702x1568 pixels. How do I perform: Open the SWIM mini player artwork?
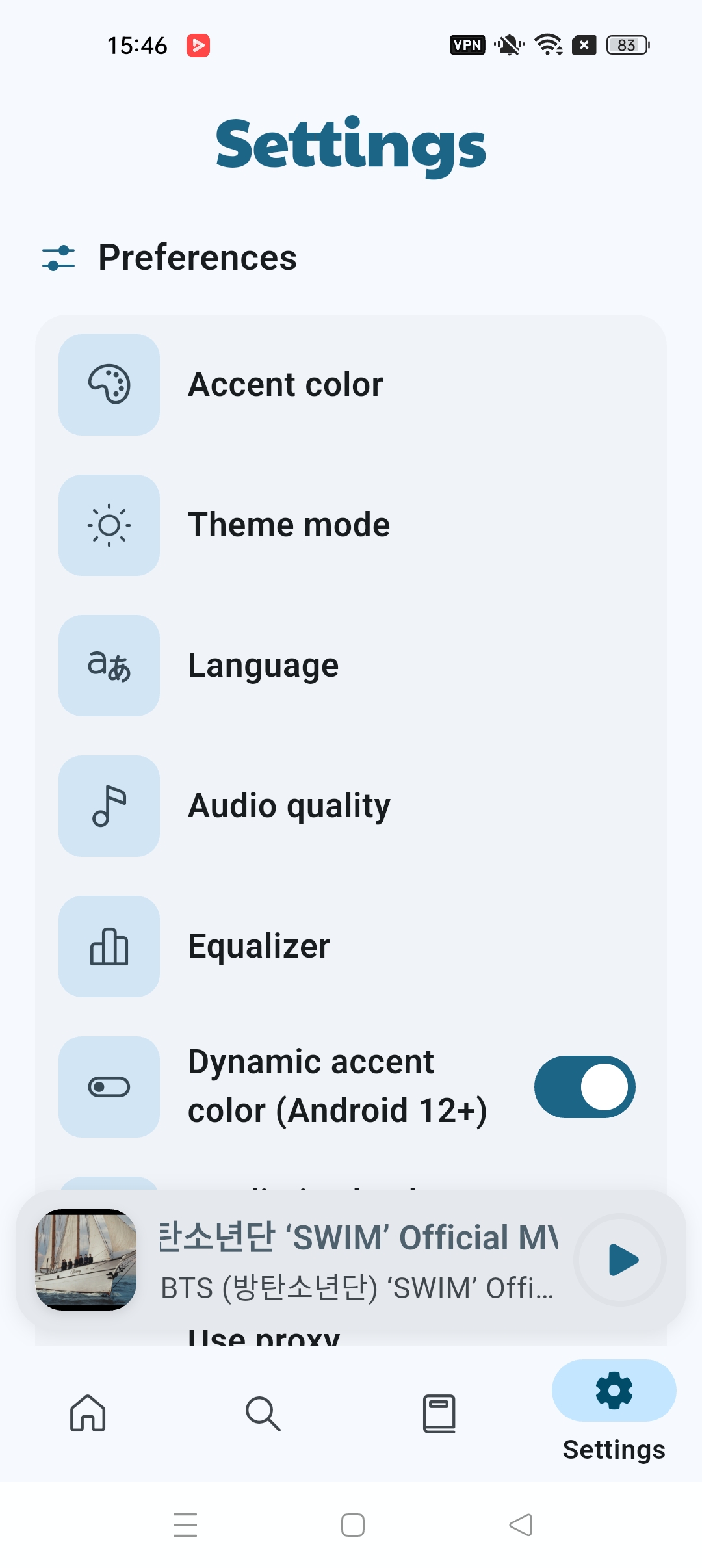[x=86, y=1260]
